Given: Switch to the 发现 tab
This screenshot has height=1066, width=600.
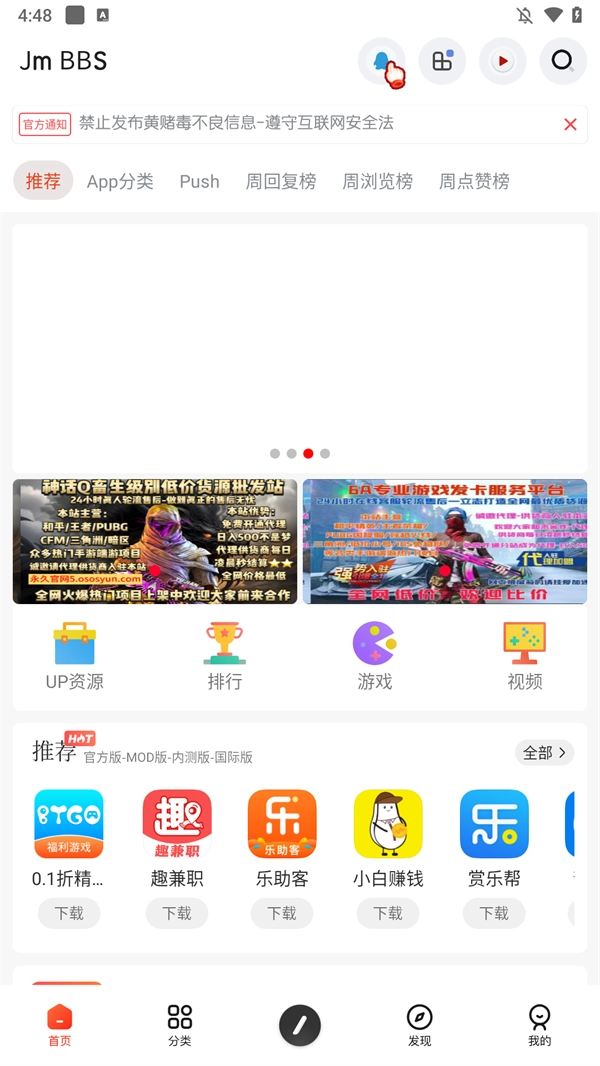Looking at the screenshot, I should [420, 1025].
